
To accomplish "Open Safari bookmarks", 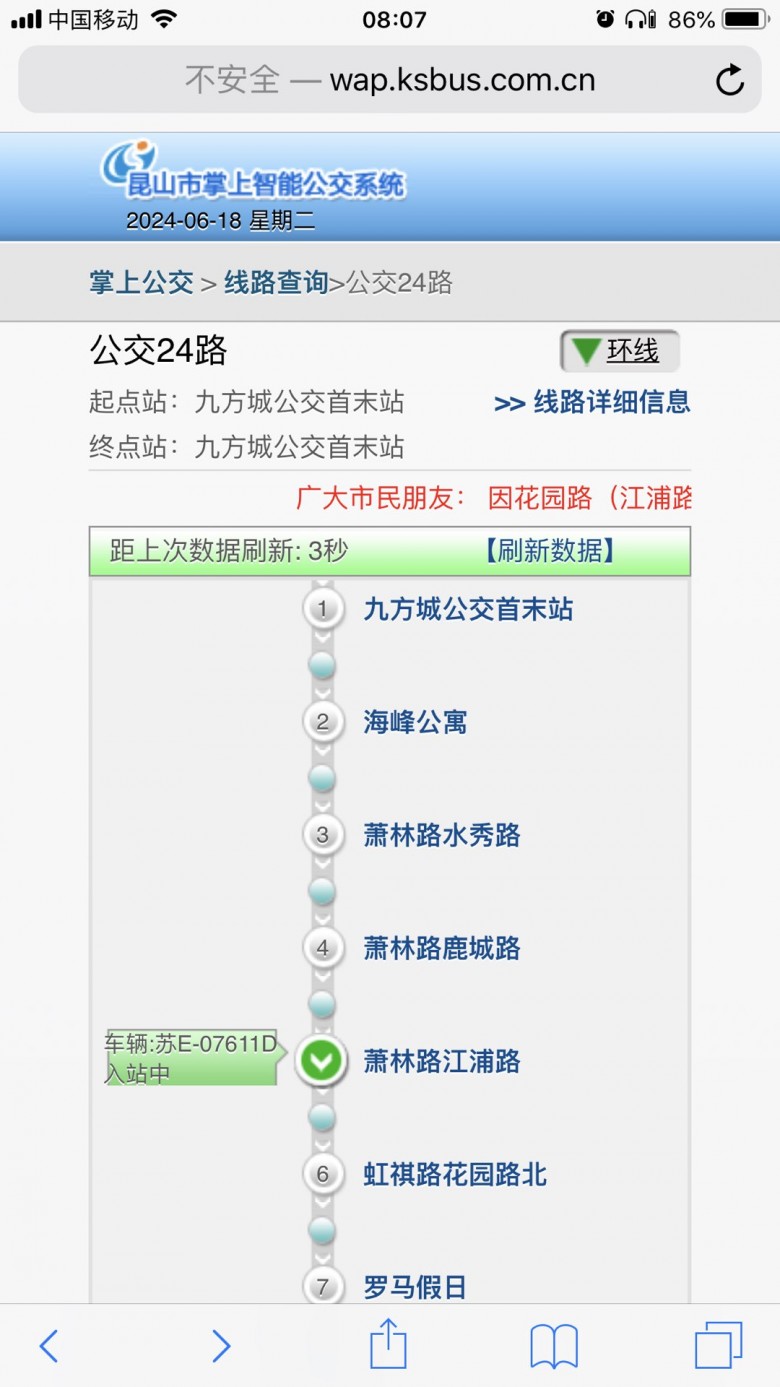I will click(x=554, y=1346).
